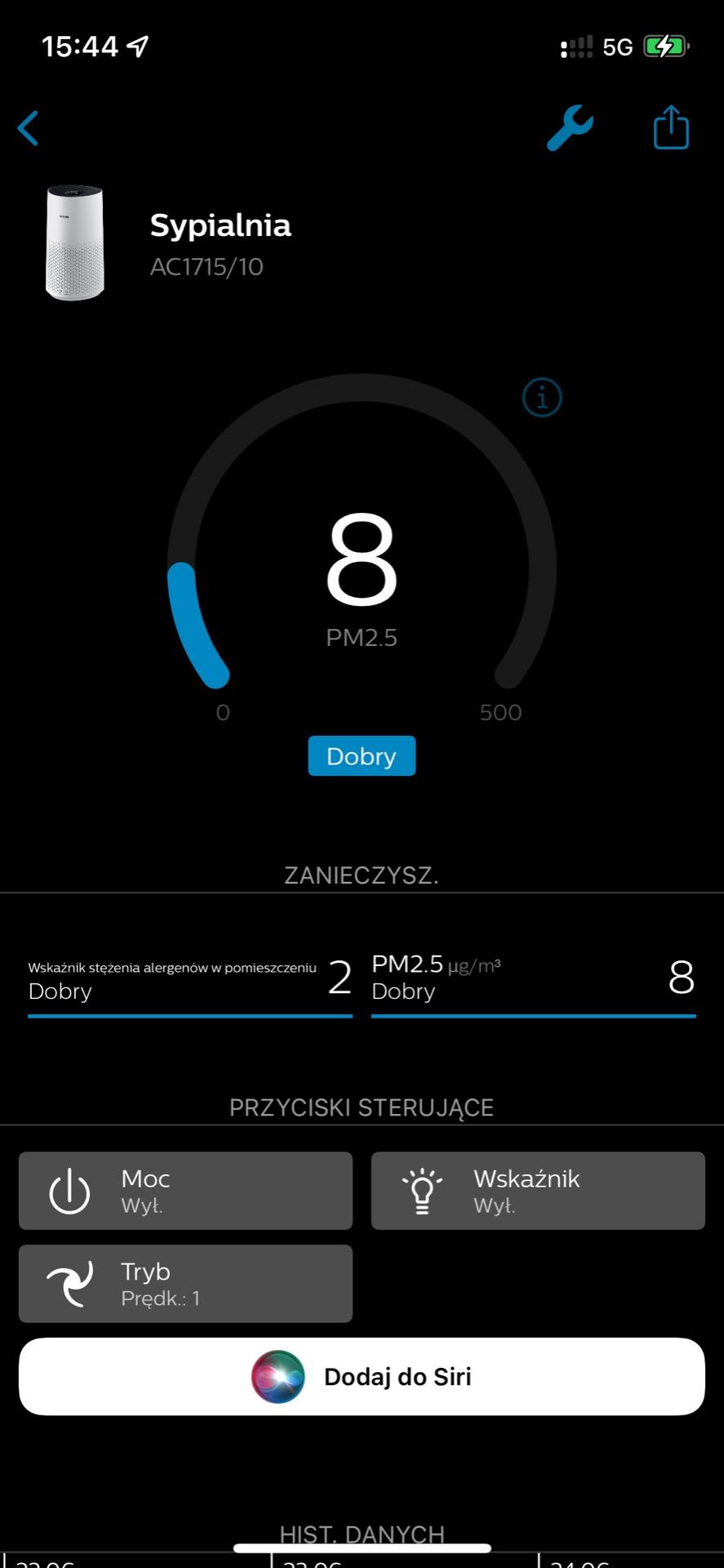Tap Dodaj do Siri button
724x1568 pixels.
(362, 1377)
